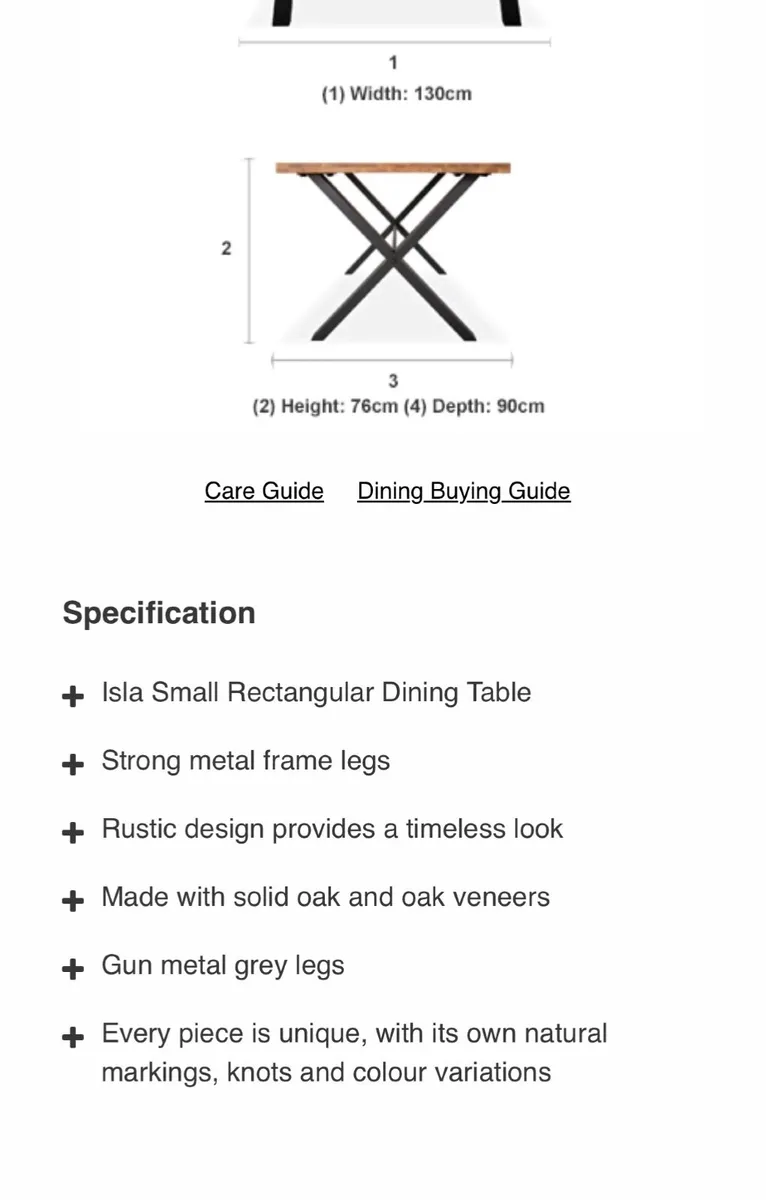Screen dimensions: 766x1200
Task: Open the Dining Buying Guide link
Action: [x=463, y=491]
